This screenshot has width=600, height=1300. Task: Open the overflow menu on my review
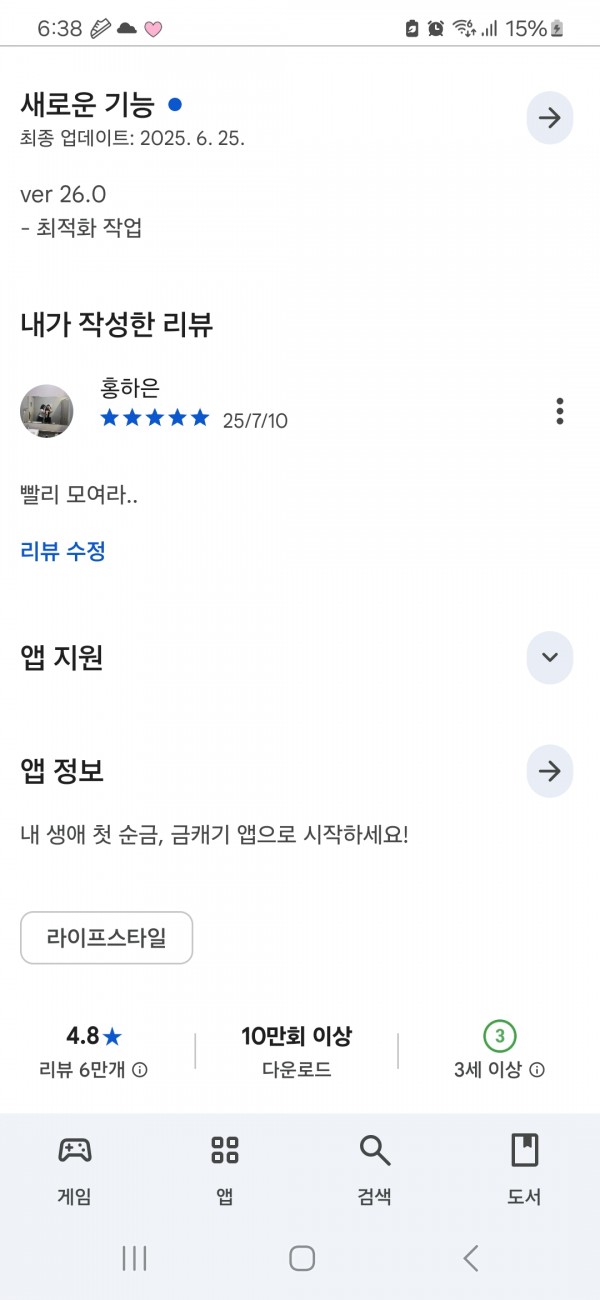point(560,411)
